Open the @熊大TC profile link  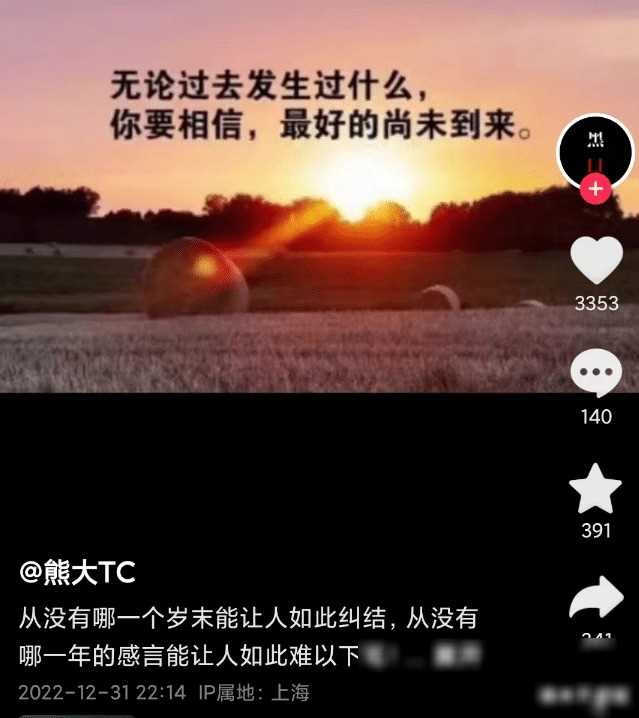(77, 573)
